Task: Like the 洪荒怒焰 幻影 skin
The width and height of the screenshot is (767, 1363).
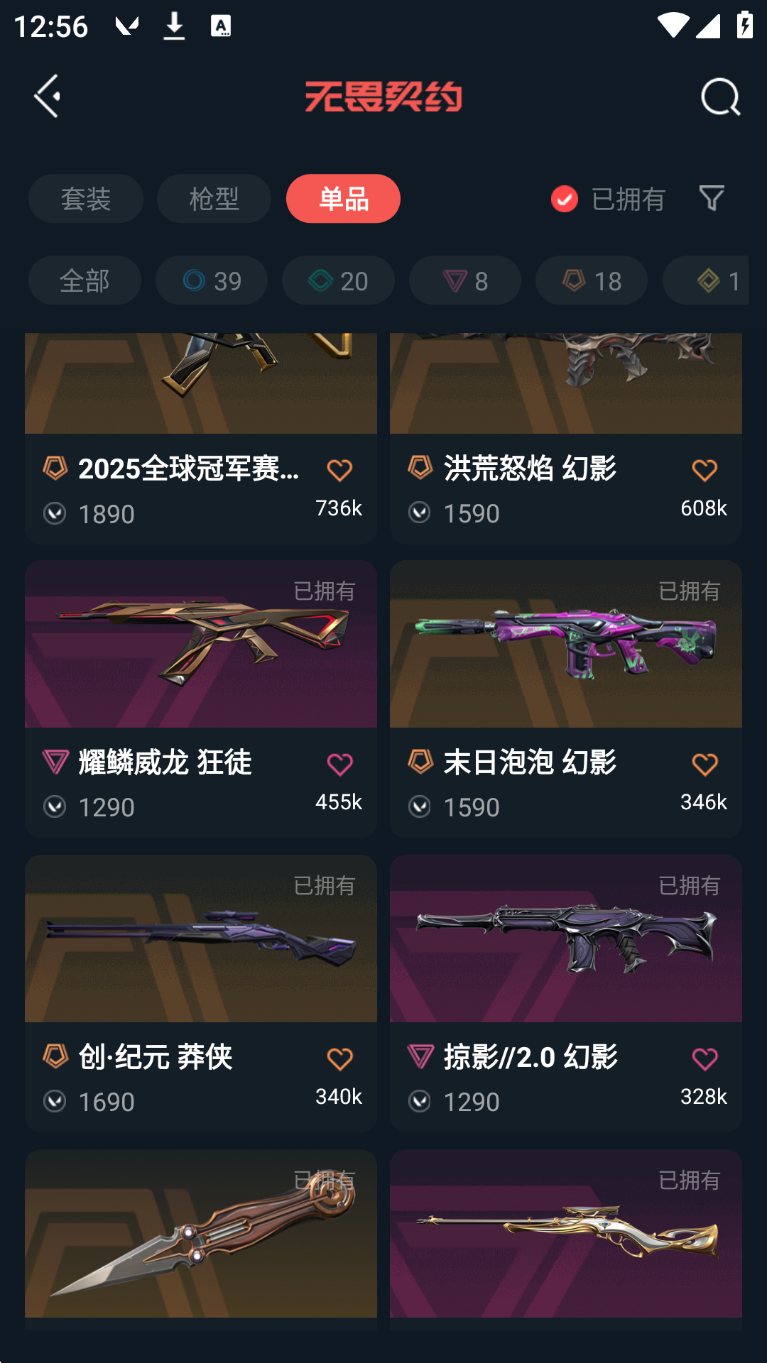Action: 705,470
